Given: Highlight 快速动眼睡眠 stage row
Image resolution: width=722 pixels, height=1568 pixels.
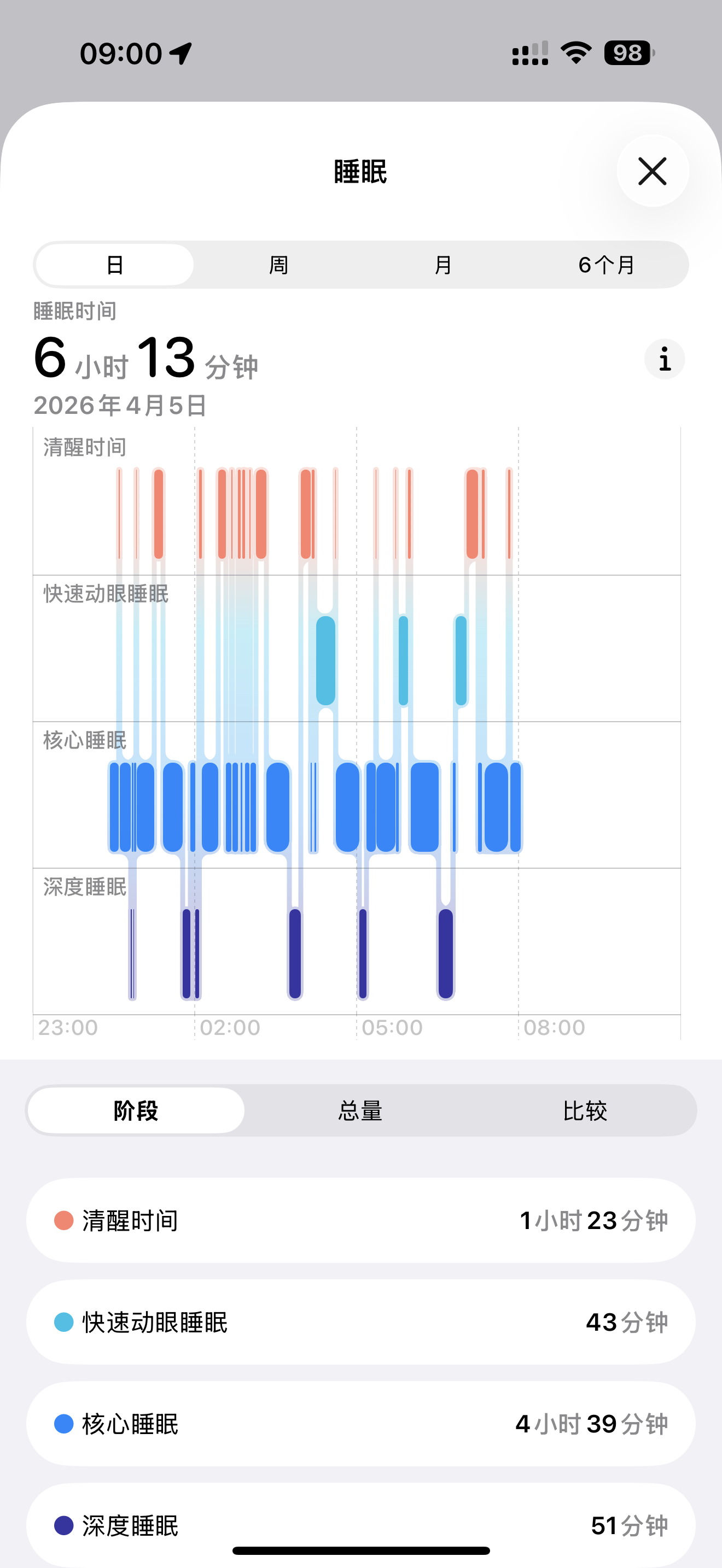Looking at the screenshot, I should click(x=361, y=1322).
